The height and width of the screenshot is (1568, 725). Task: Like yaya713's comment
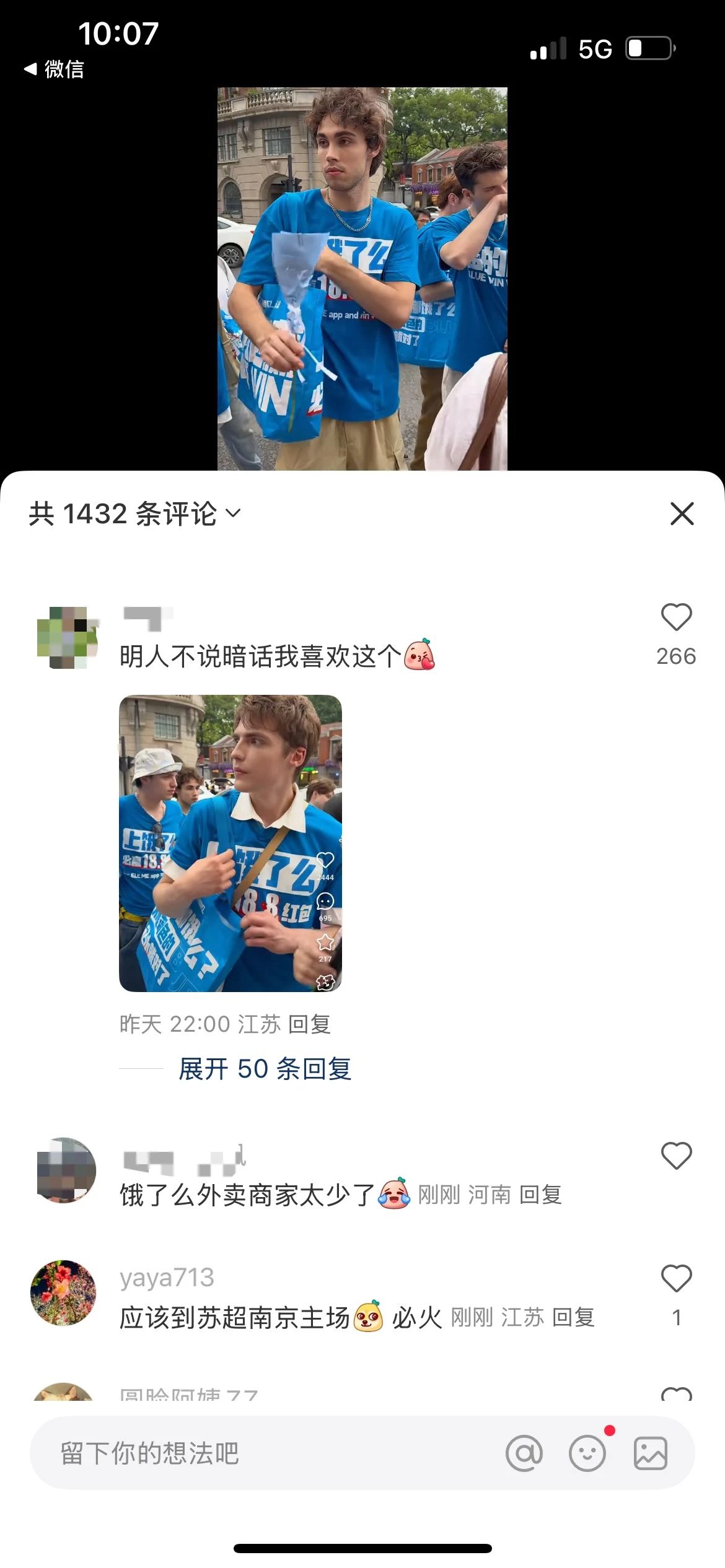pos(676,1278)
